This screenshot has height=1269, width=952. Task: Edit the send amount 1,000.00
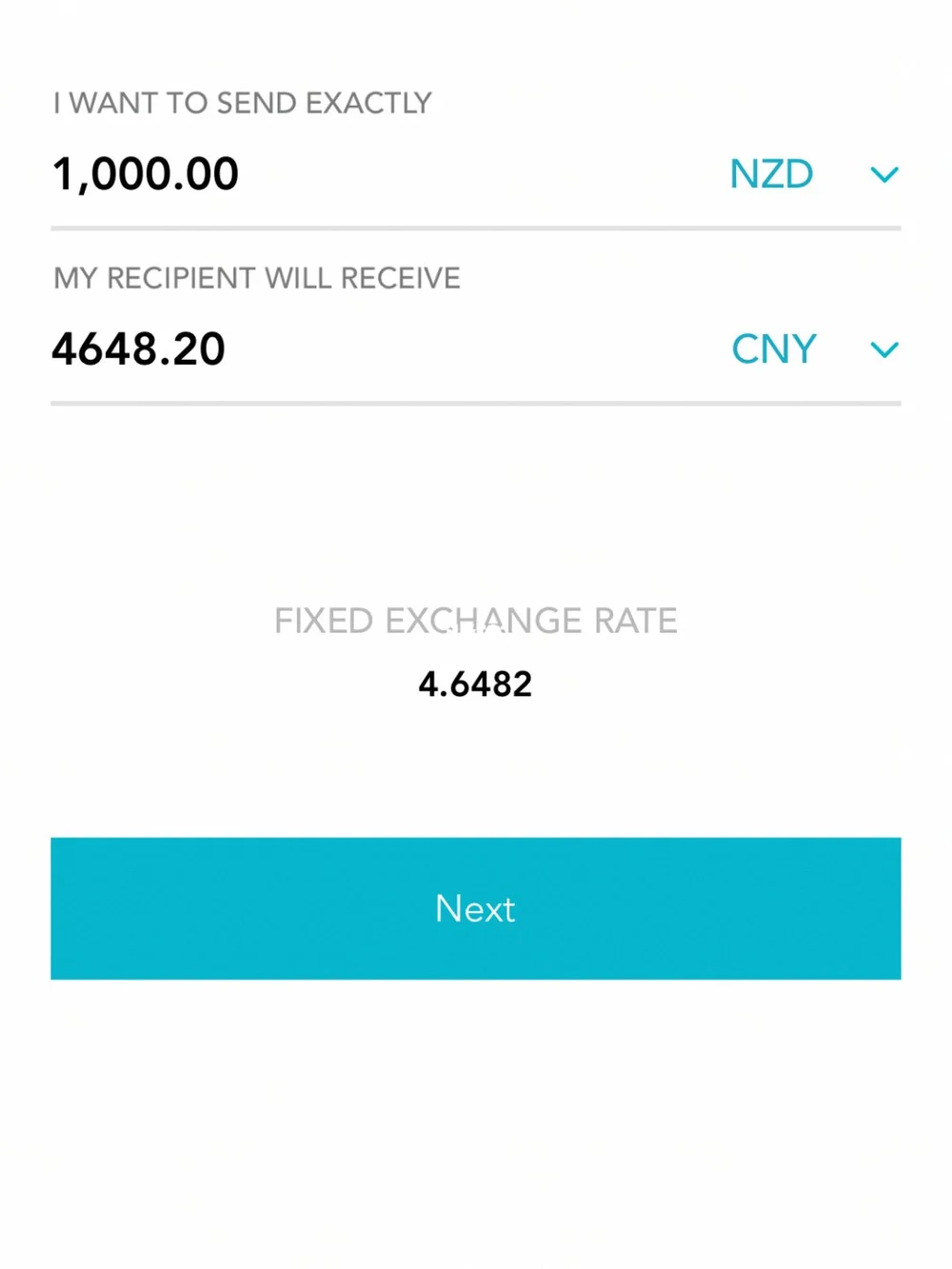tap(146, 174)
